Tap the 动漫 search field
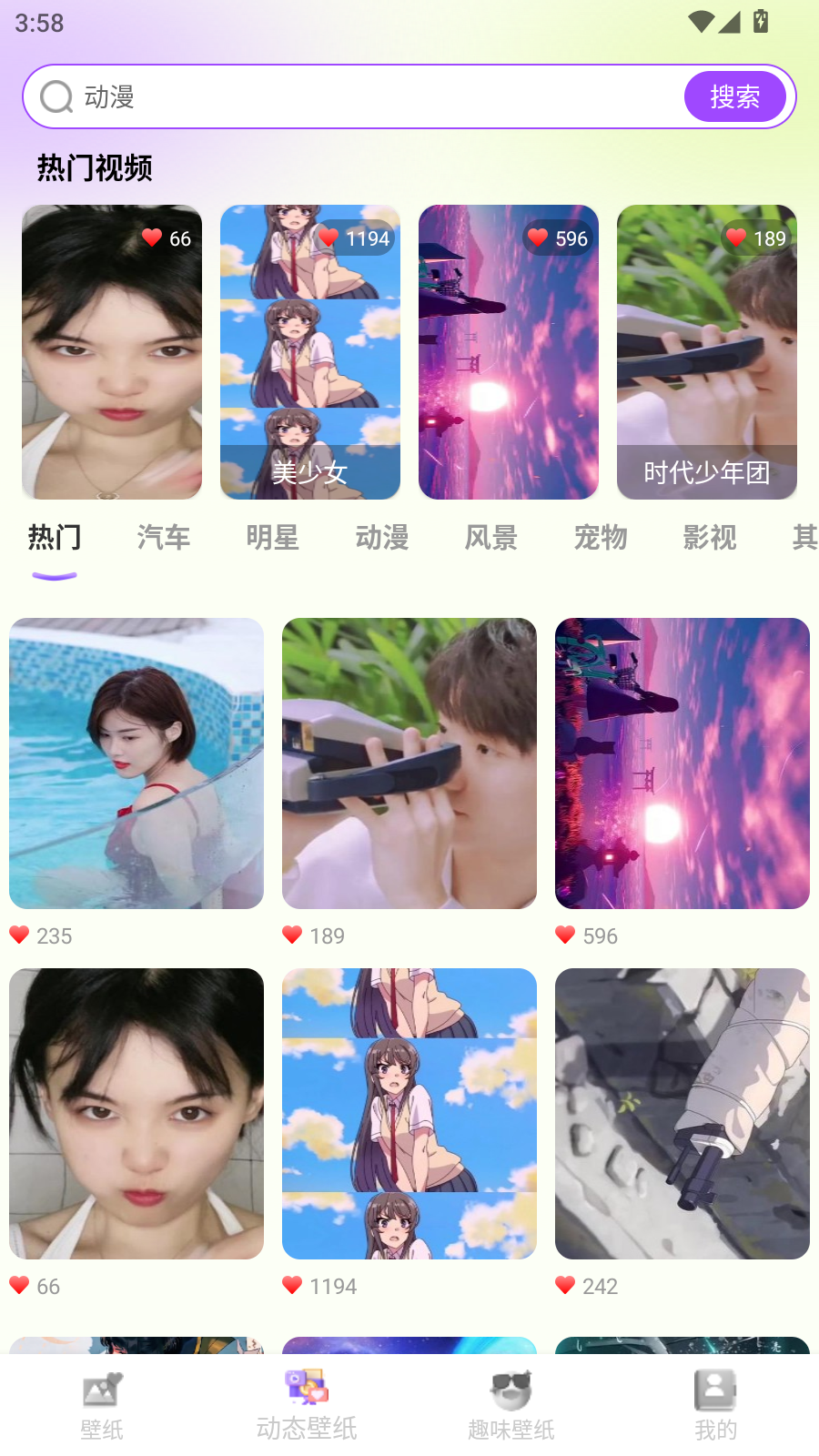Viewport: 819px width, 1456px height. coord(355,96)
